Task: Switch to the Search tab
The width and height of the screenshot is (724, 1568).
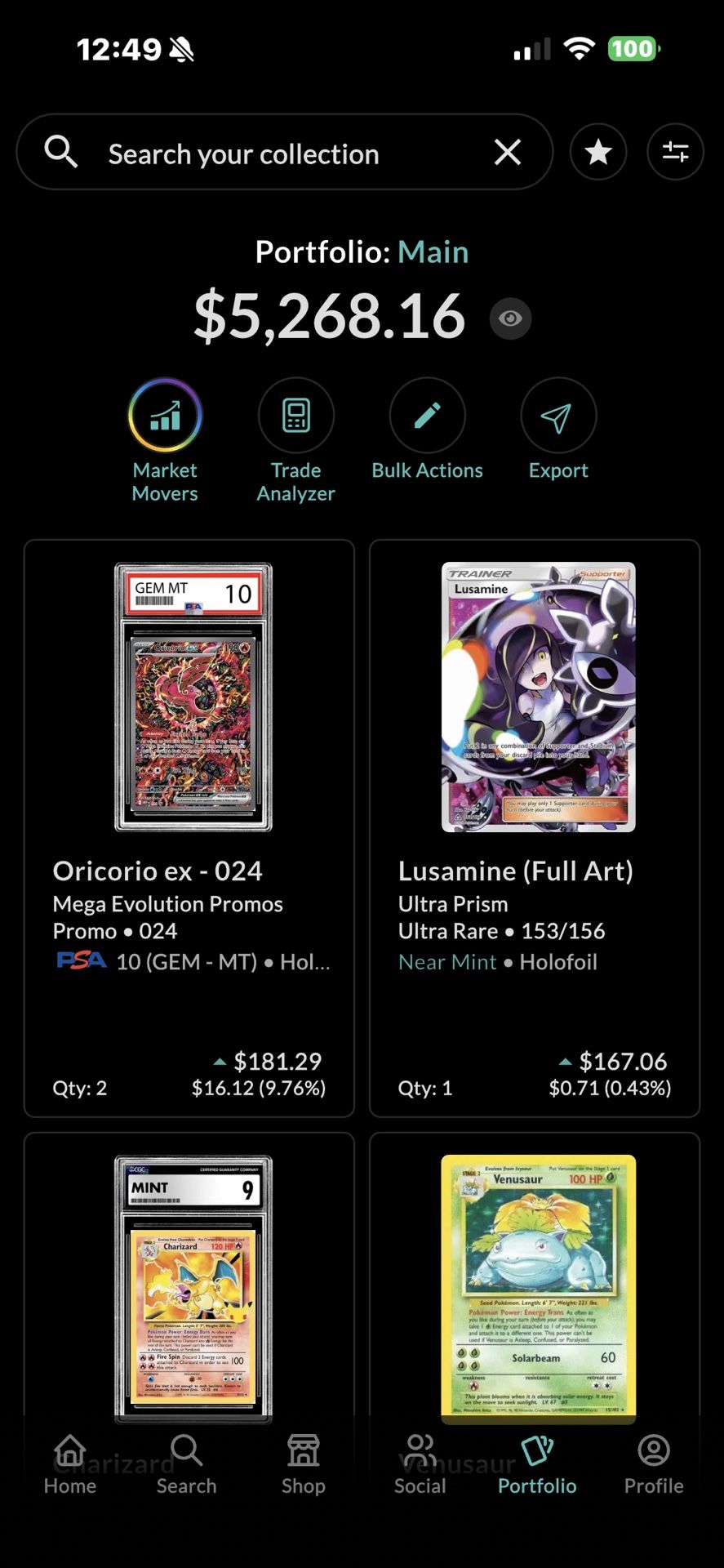Action: (x=187, y=1465)
